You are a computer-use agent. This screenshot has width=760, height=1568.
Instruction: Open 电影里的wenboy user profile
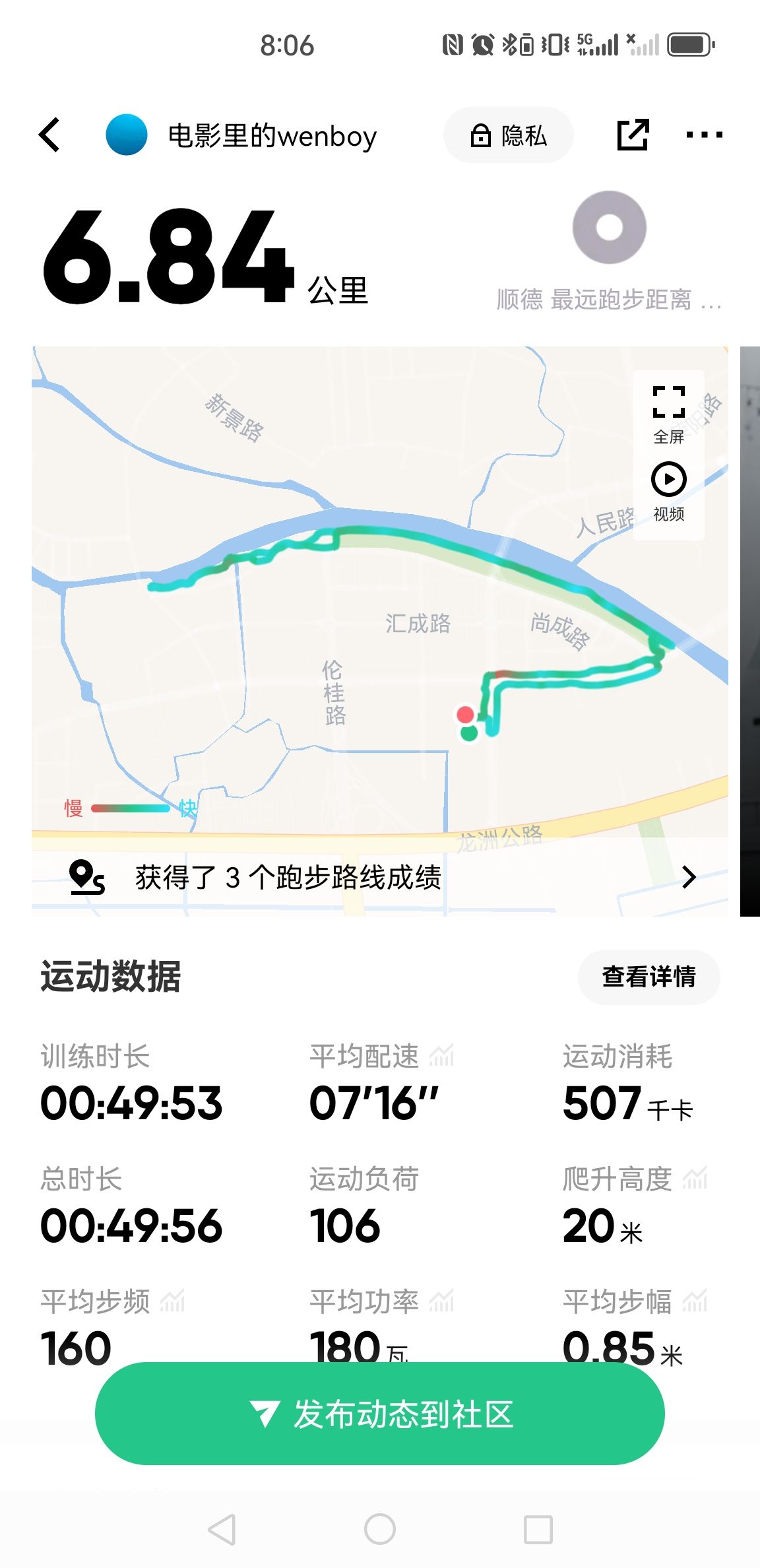click(x=241, y=135)
